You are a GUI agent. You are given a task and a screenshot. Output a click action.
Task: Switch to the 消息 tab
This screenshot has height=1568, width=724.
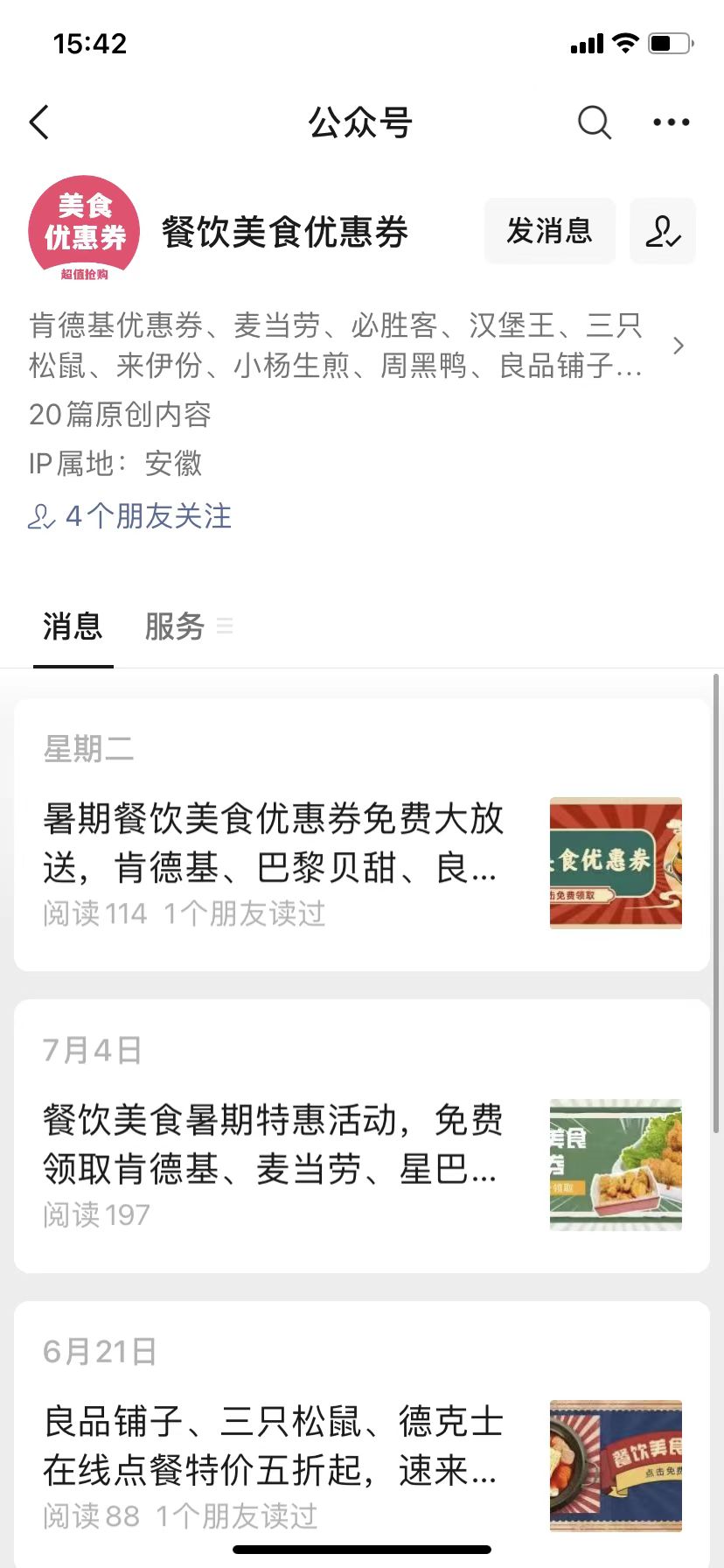tap(73, 626)
